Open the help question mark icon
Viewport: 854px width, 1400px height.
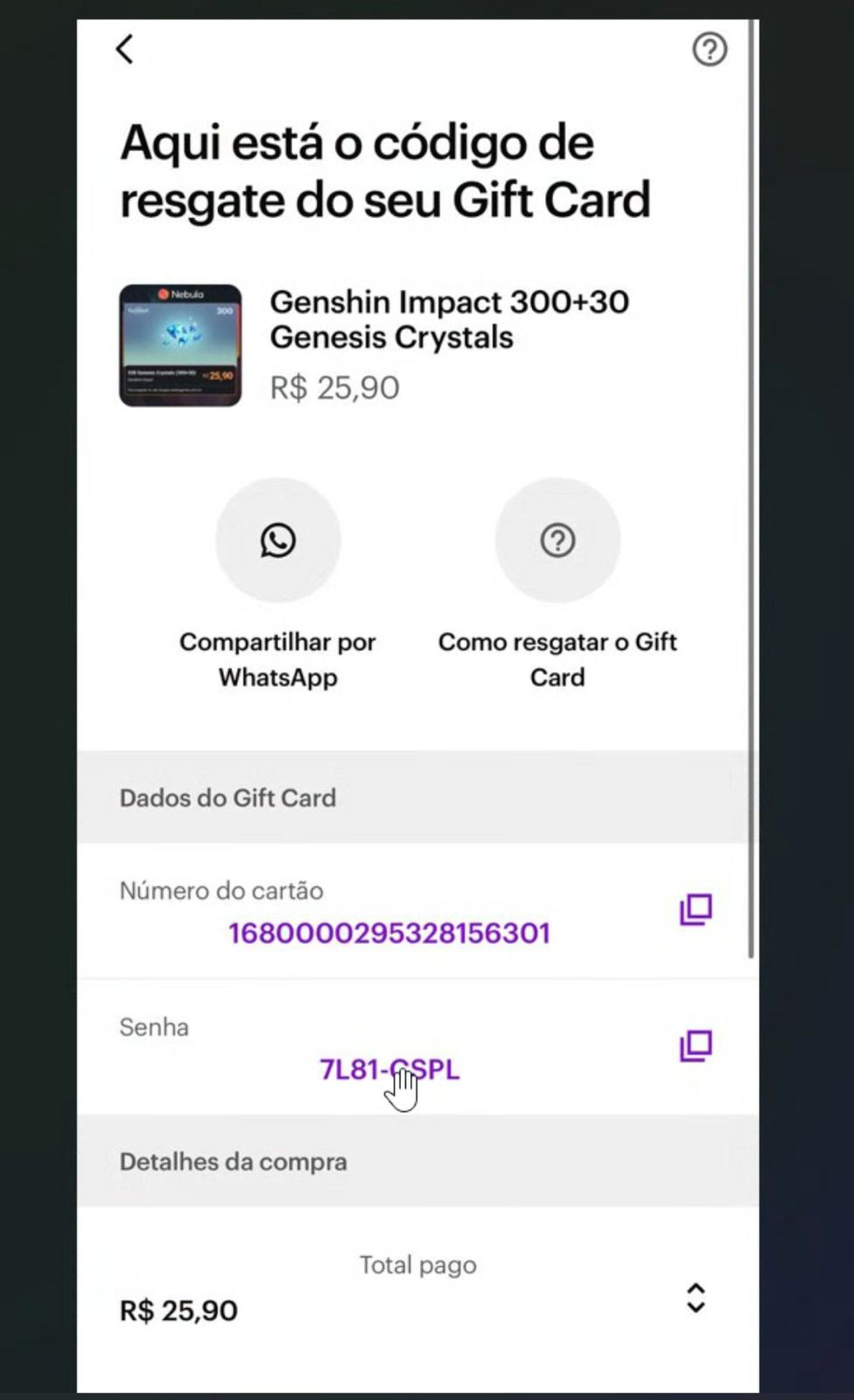tap(709, 49)
